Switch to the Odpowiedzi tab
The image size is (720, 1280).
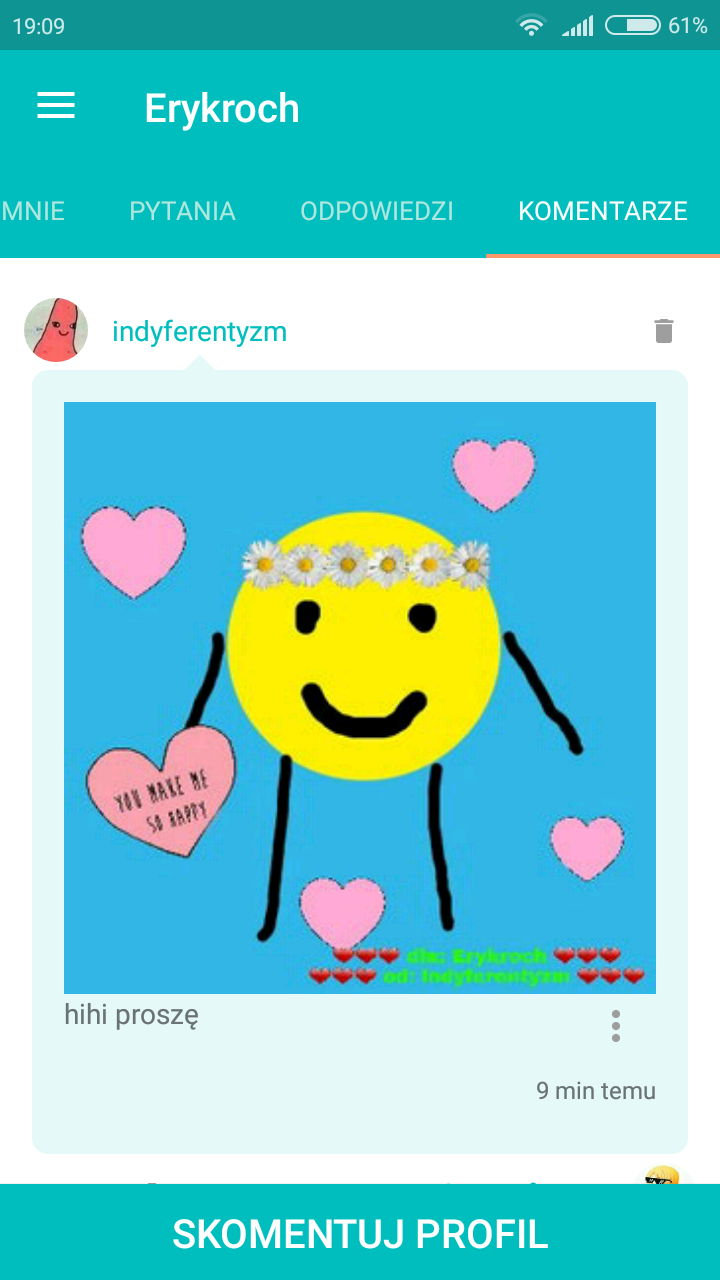(377, 211)
